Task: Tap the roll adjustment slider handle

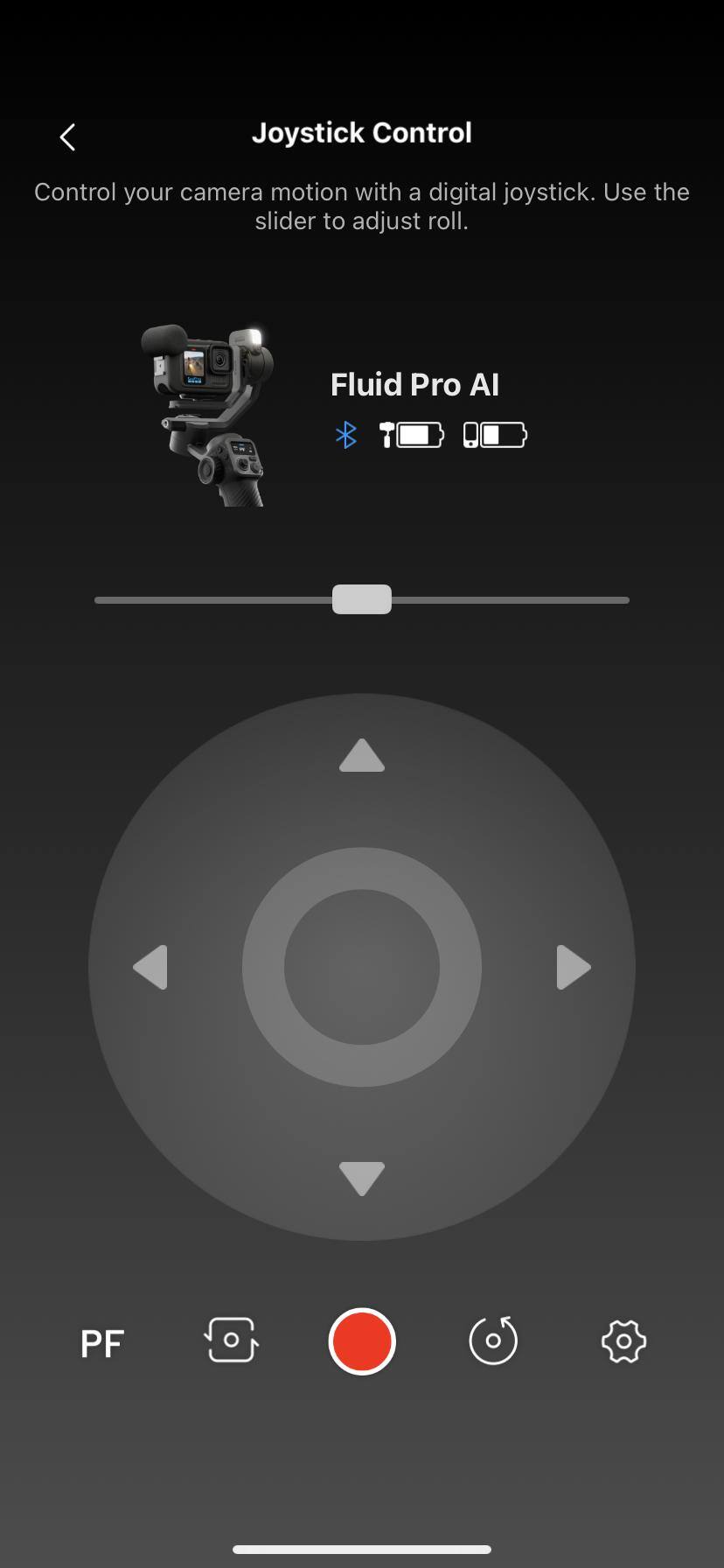Action: point(362,599)
